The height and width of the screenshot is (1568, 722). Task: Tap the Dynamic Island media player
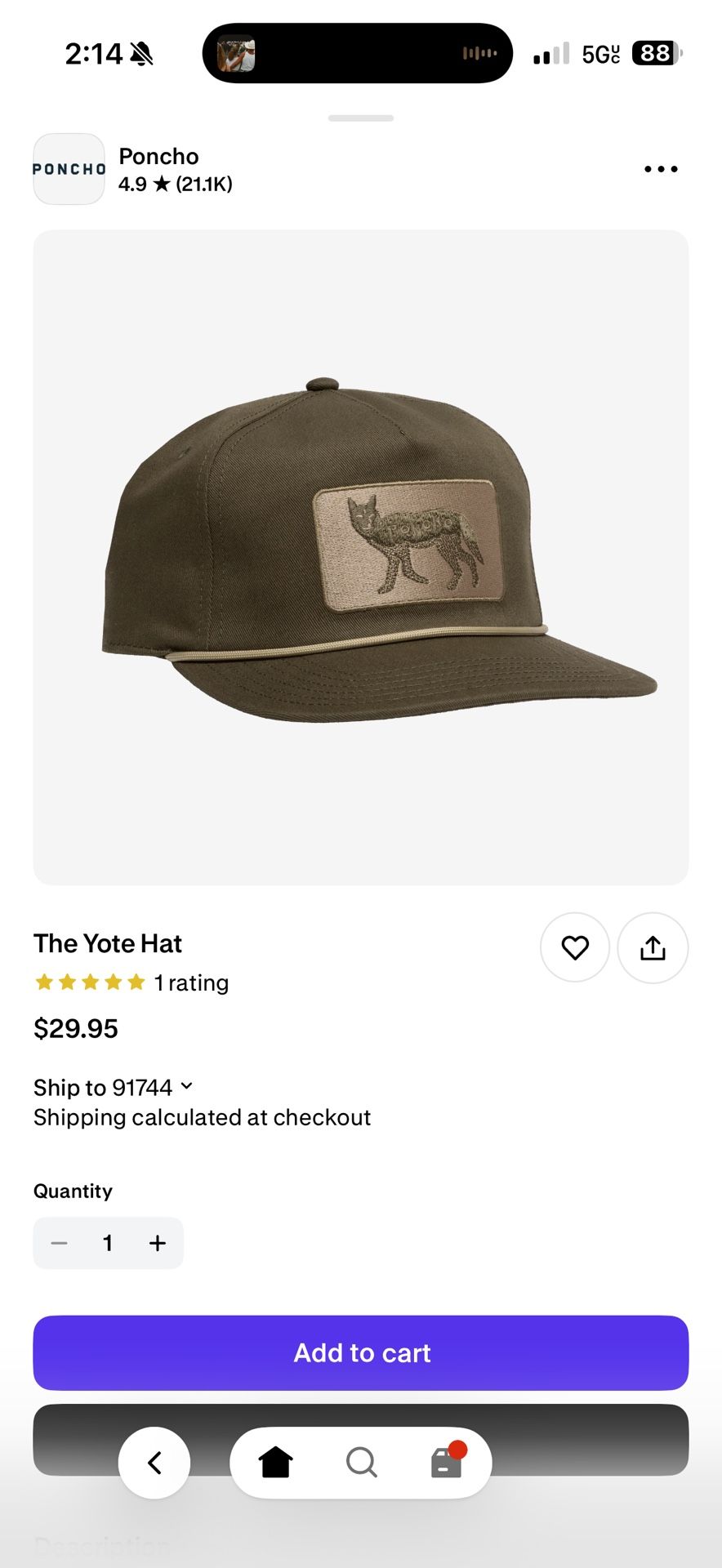click(358, 54)
